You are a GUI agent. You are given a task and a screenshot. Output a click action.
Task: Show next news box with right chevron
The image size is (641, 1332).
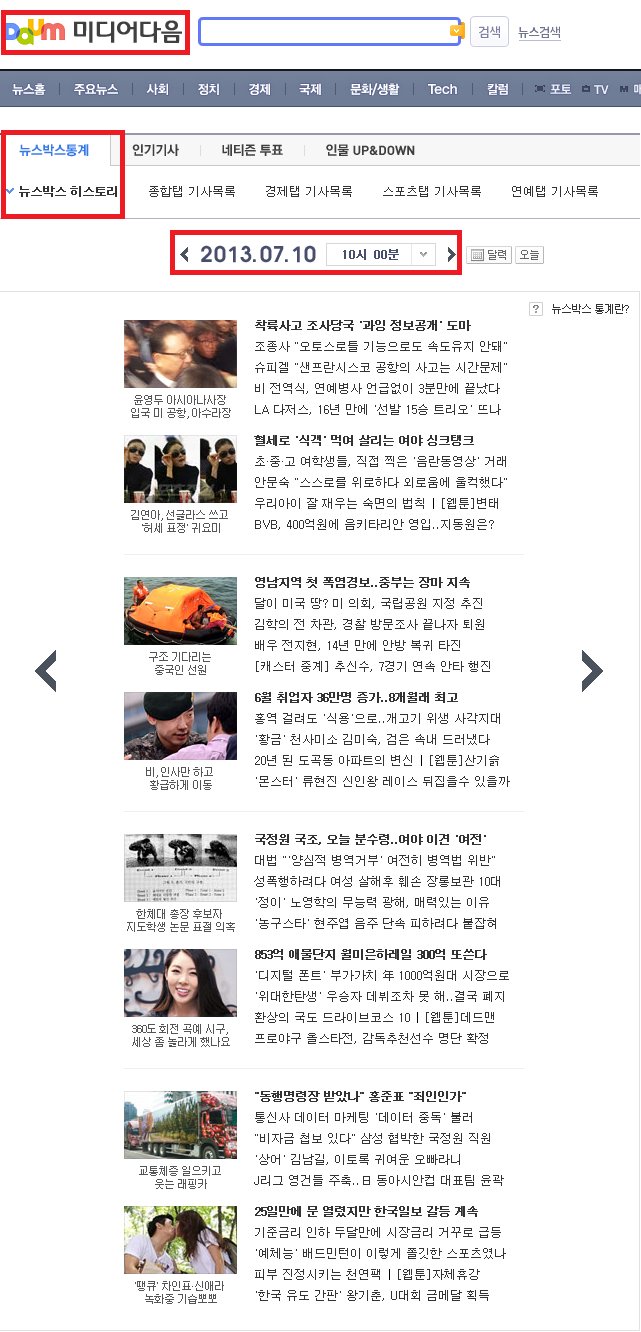tap(592, 670)
